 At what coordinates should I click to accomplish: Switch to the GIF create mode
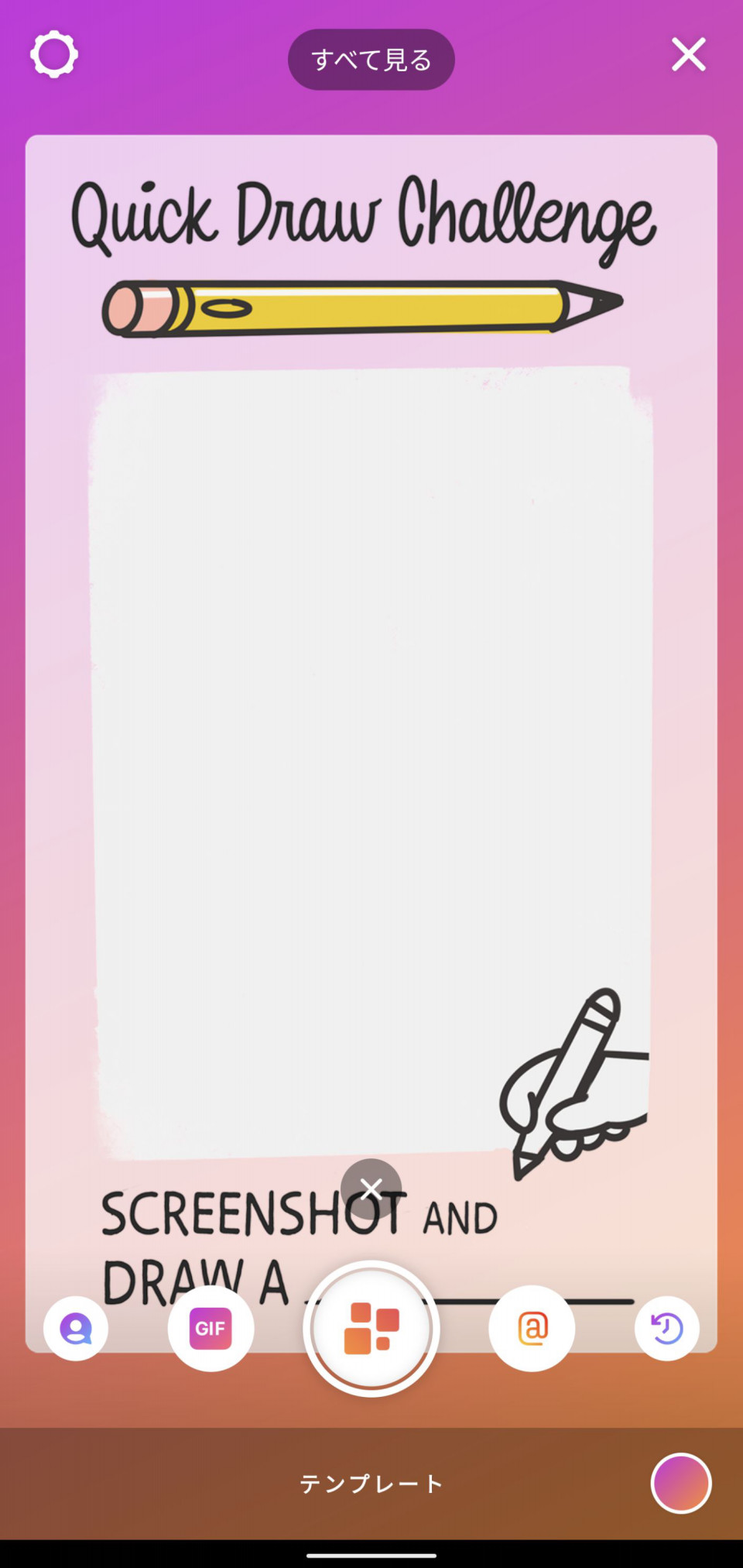[211, 1329]
